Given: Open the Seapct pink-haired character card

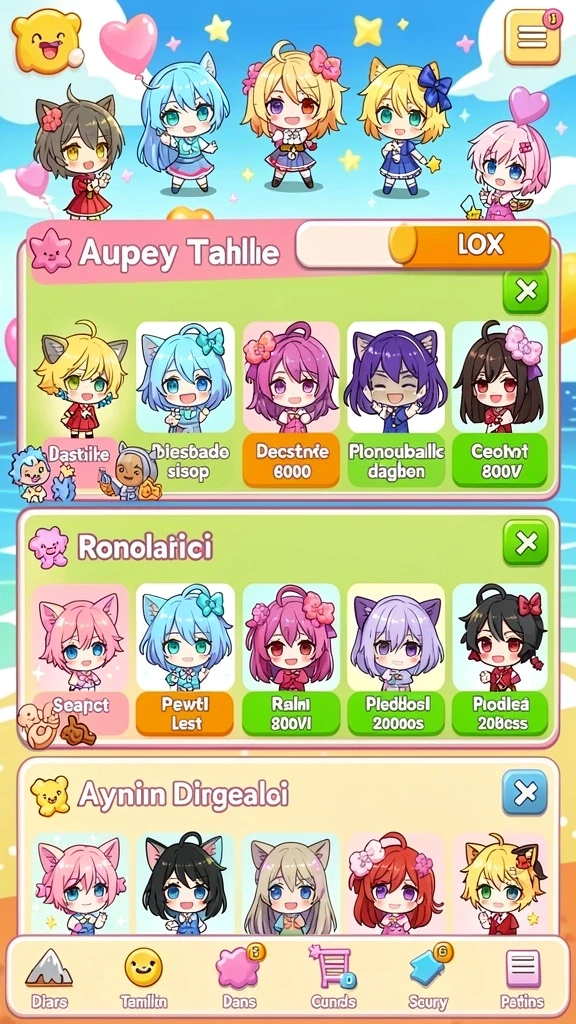Looking at the screenshot, I should click(x=80, y=660).
